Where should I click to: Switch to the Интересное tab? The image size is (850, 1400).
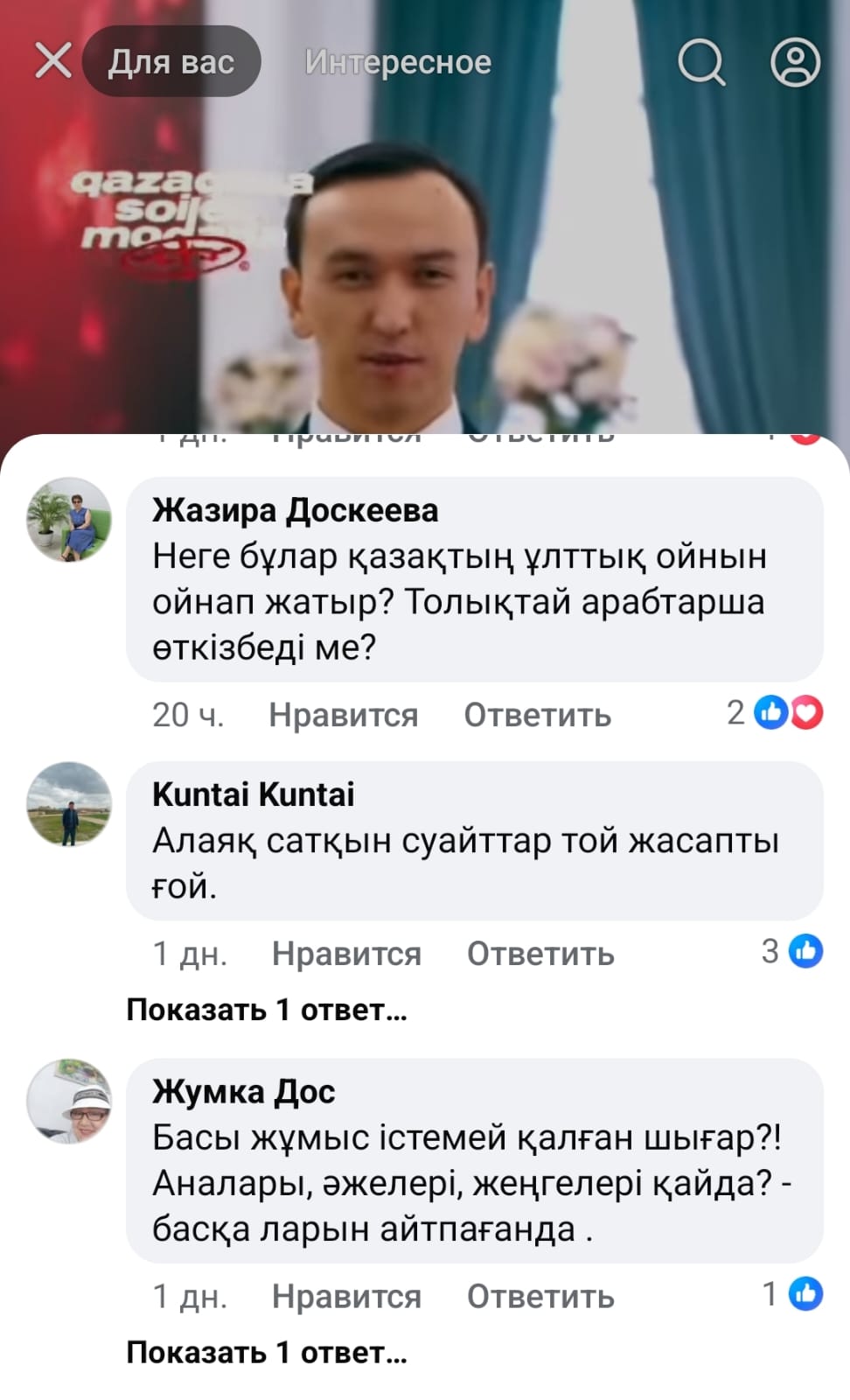pos(397,62)
